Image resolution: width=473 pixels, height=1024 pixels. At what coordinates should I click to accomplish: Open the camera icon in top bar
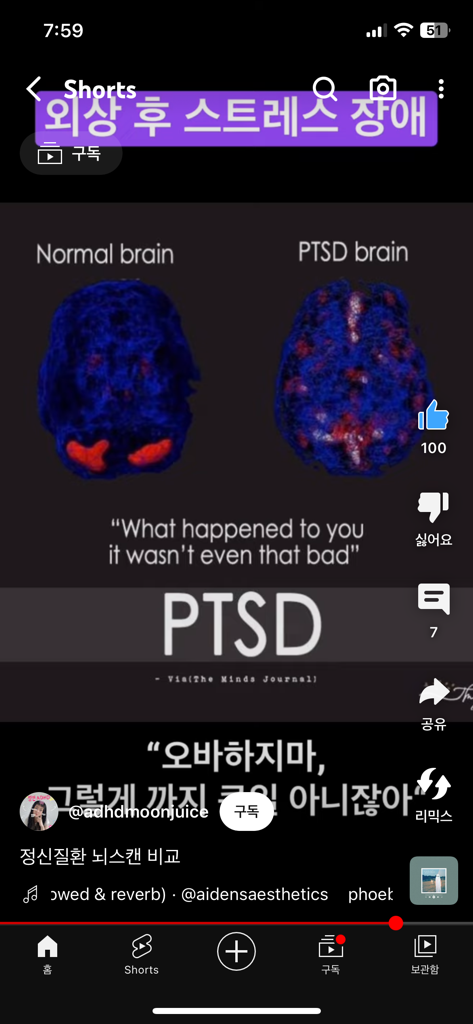tap(383, 88)
